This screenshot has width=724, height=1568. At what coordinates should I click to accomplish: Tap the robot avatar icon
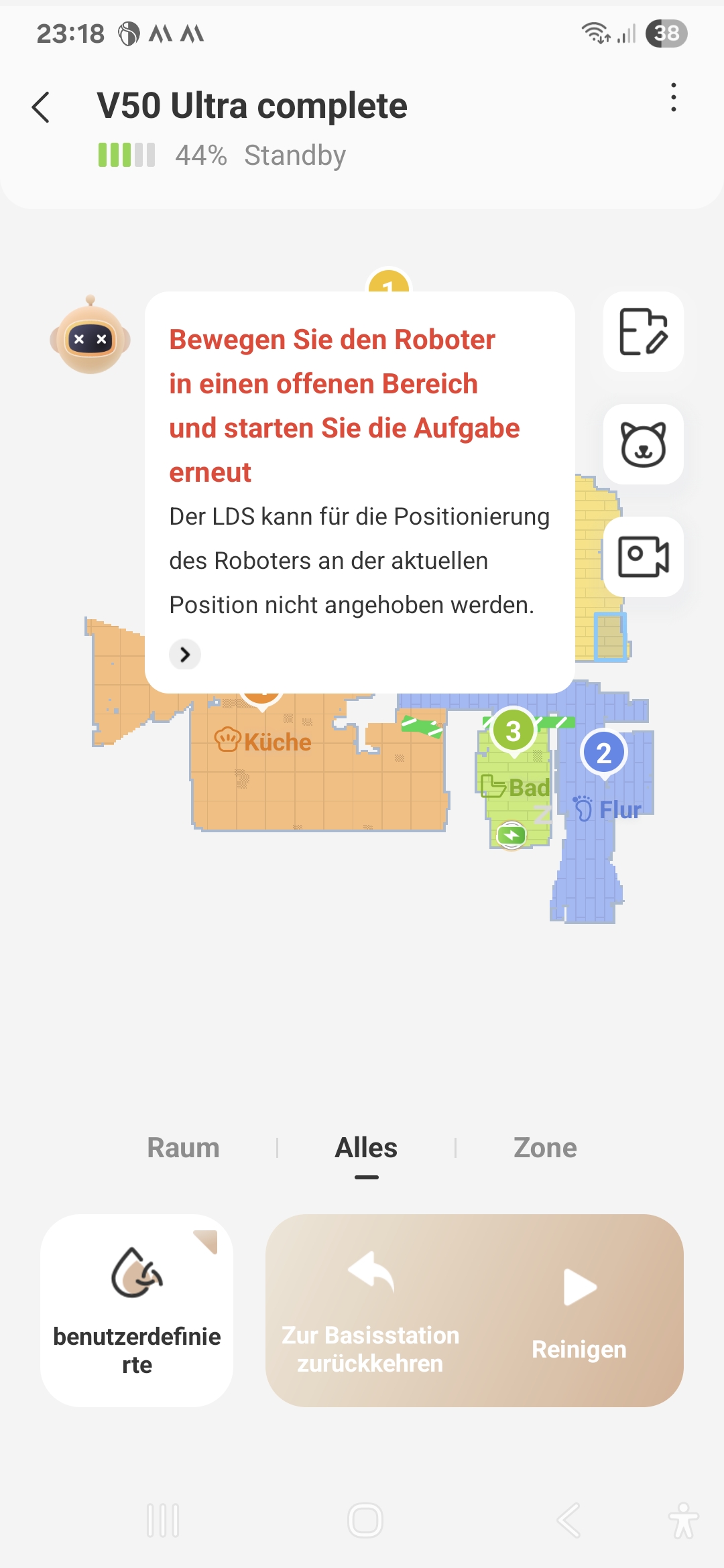click(90, 338)
